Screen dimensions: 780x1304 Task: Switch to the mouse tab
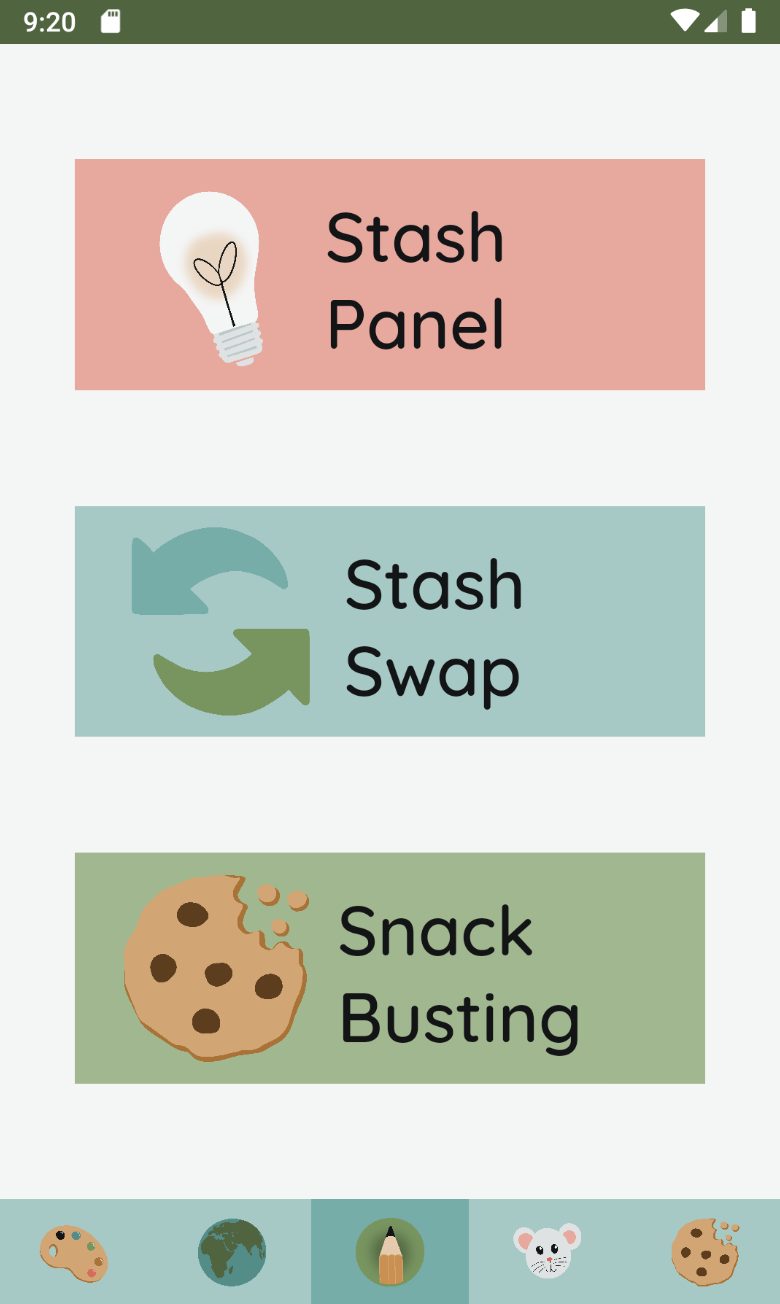547,1252
